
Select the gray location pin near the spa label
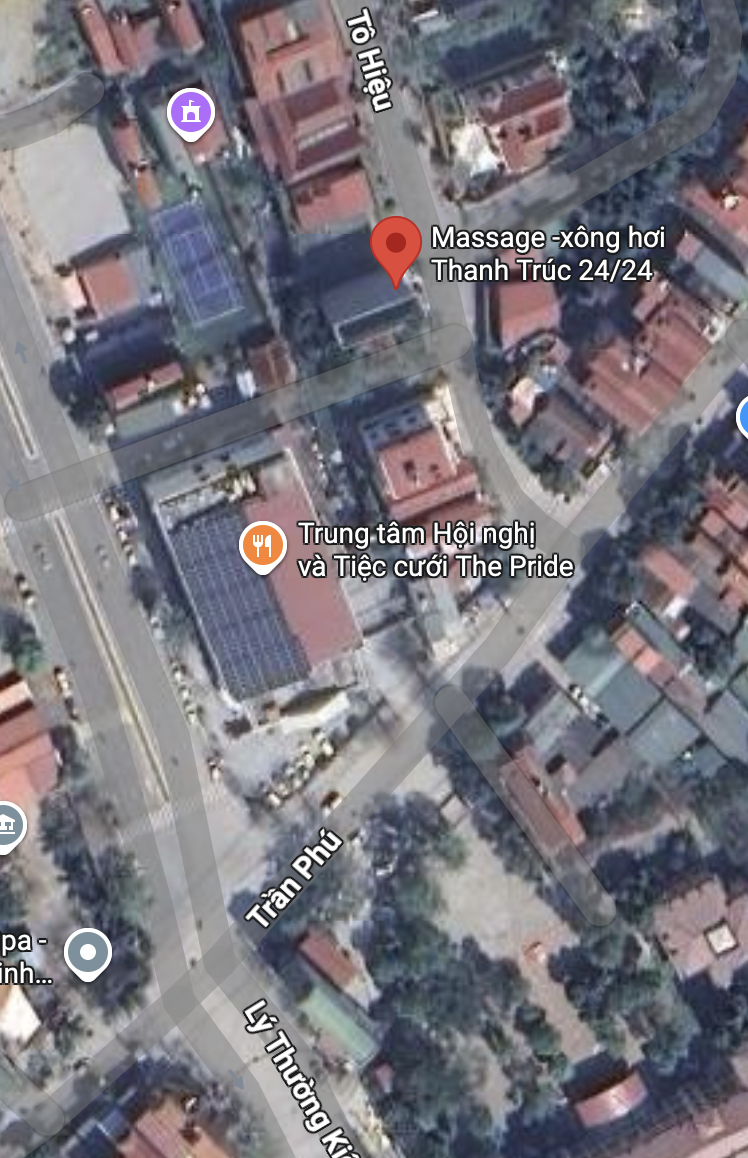click(x=88, y=953)
